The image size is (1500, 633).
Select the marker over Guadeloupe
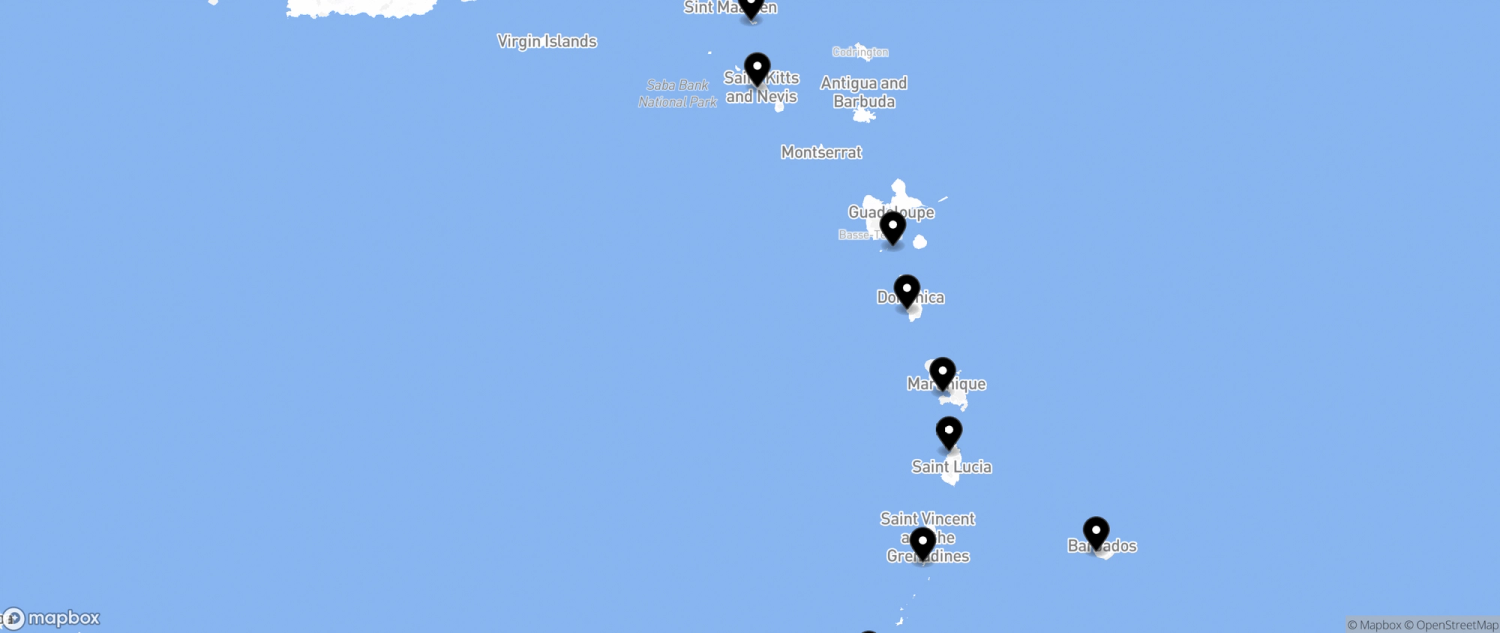[893, 227]
